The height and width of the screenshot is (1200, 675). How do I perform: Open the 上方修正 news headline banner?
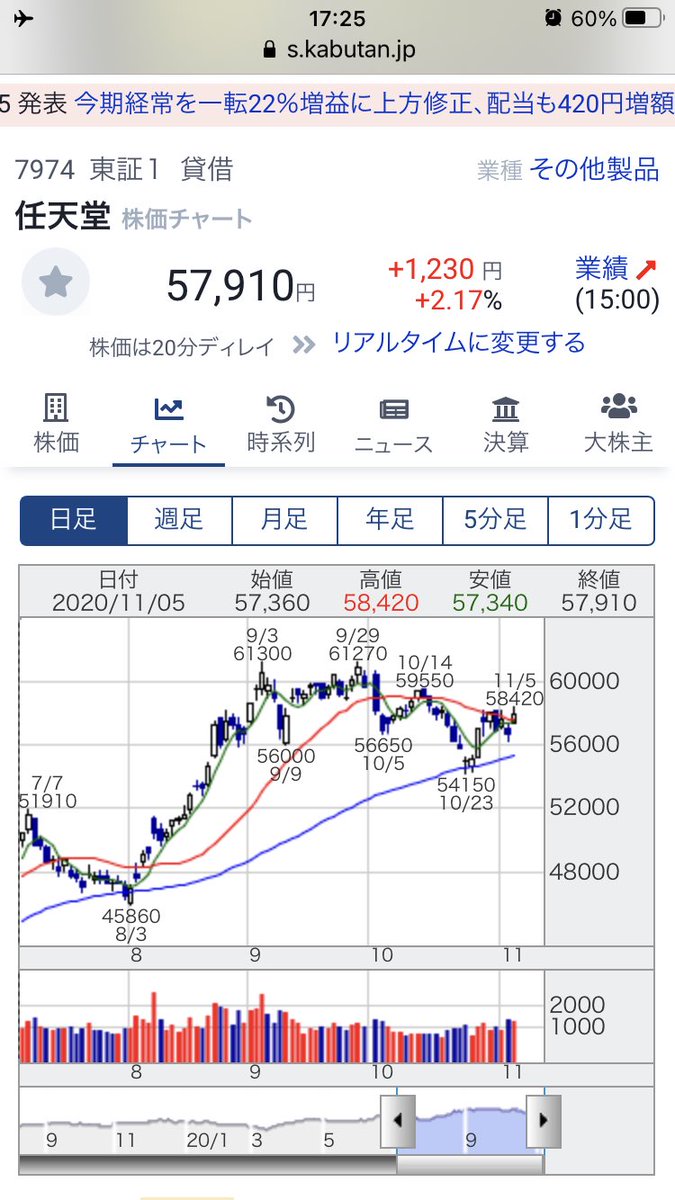337,103
